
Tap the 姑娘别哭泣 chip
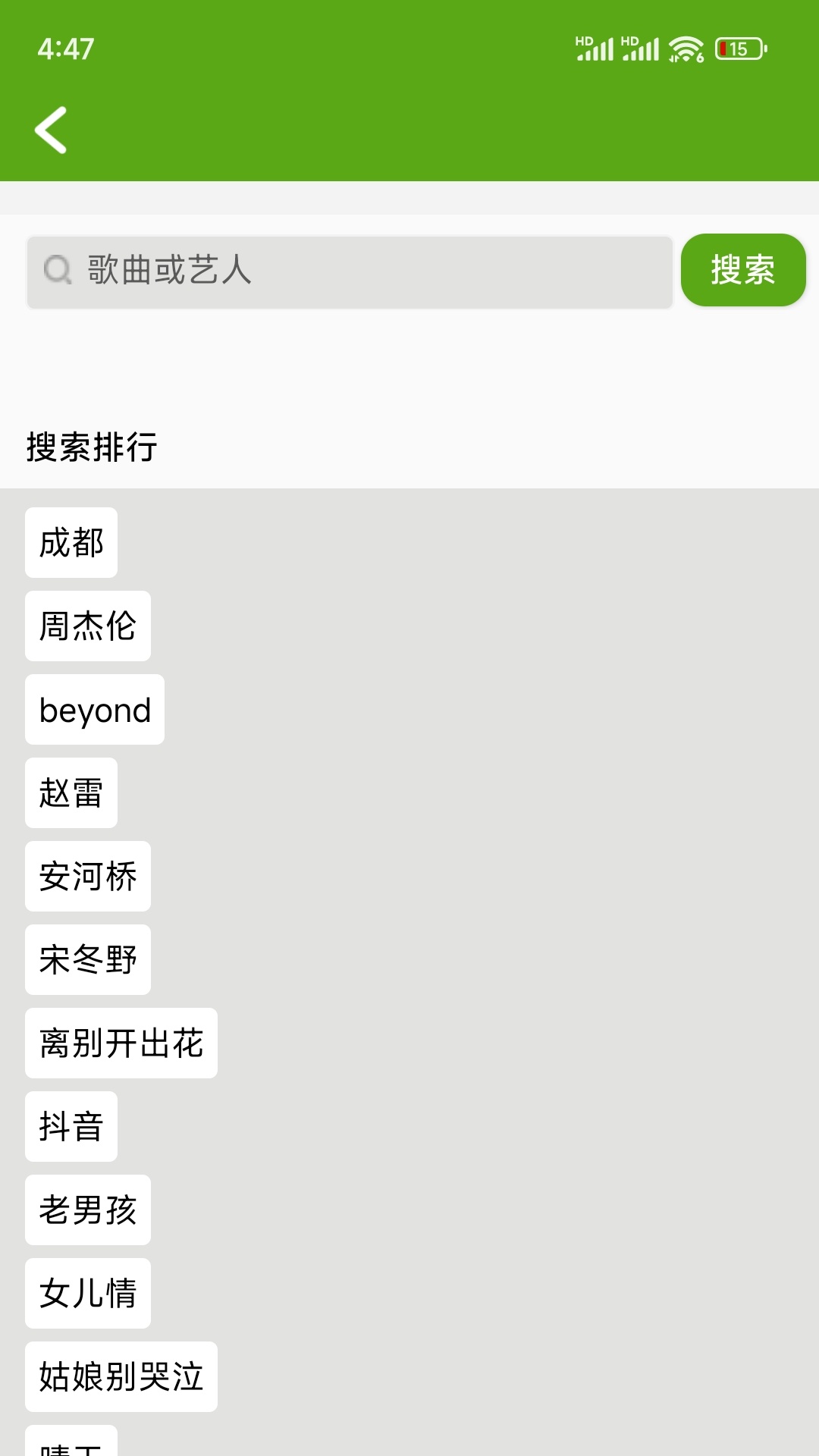click(121, 1377)
